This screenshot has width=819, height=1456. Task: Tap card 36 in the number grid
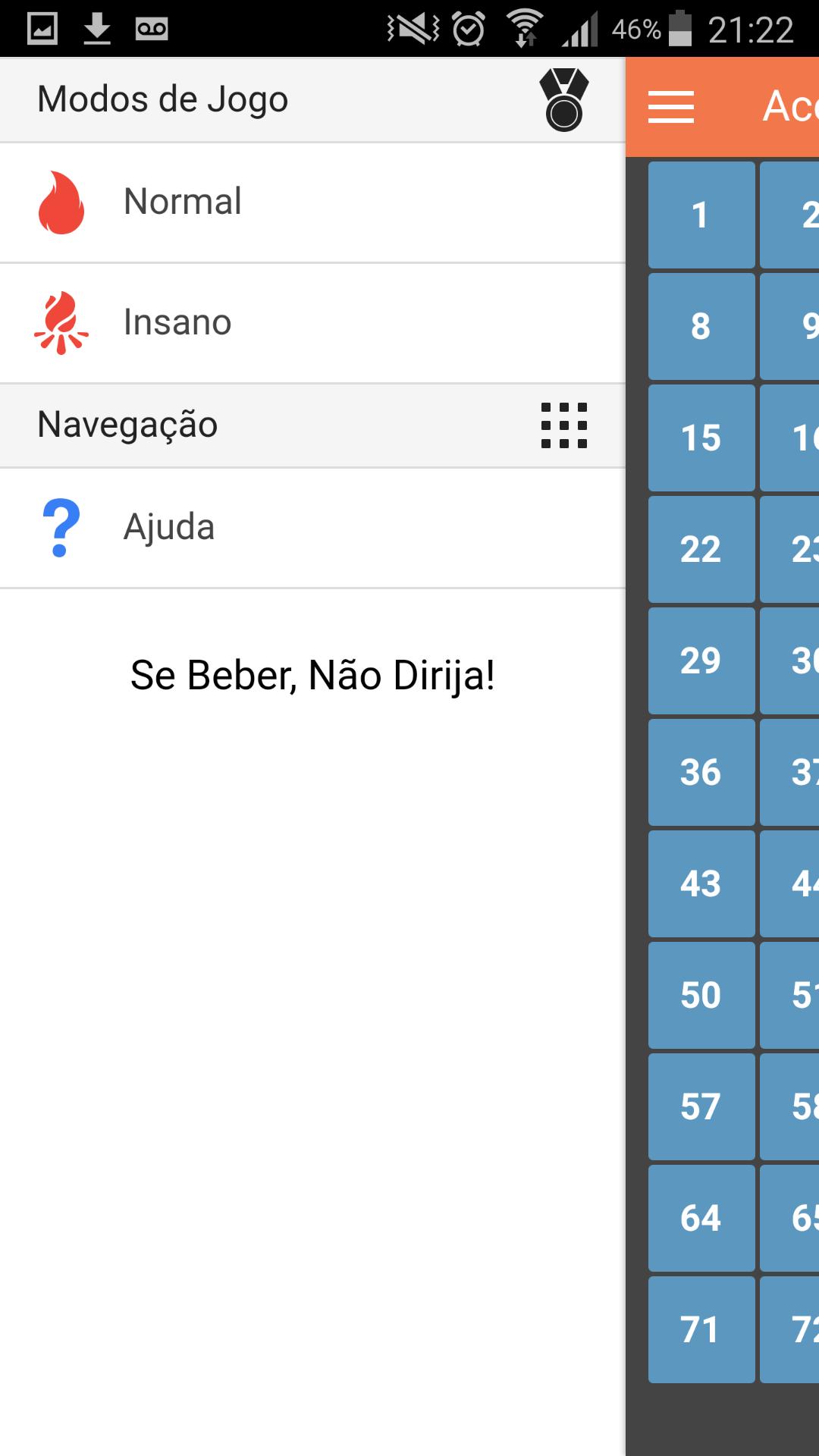pyautogui.click(x=701, y=773)
